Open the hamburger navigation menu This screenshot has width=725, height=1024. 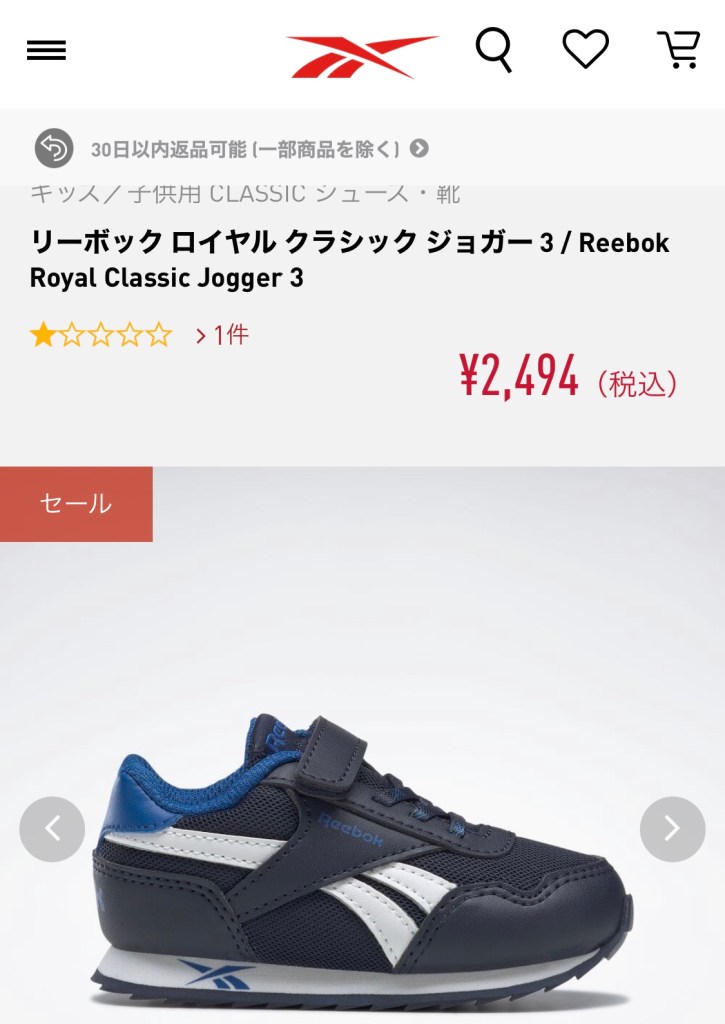point(46,51)
